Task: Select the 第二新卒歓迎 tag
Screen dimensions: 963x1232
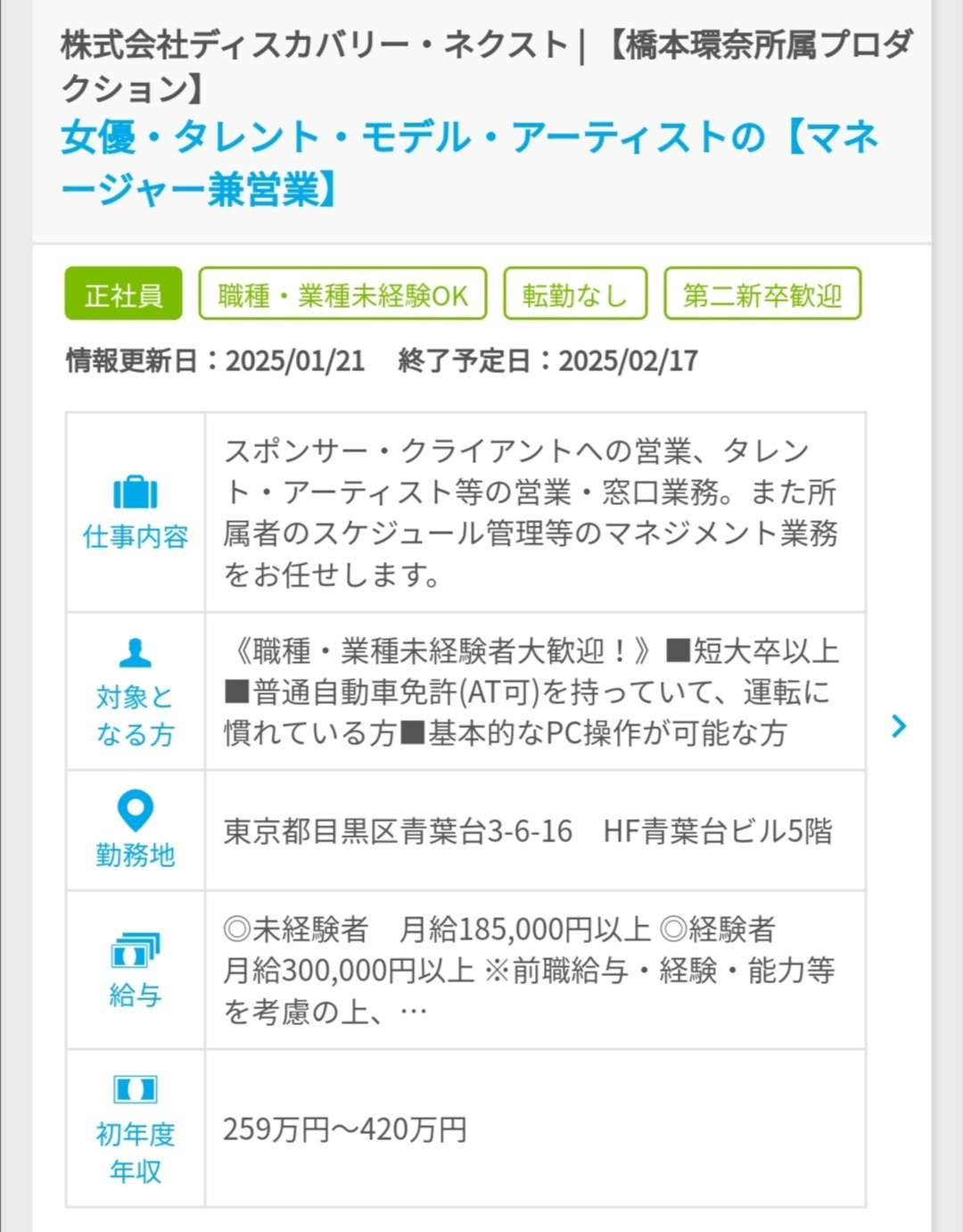Action: pyautogui.click(x=762, y=294)
